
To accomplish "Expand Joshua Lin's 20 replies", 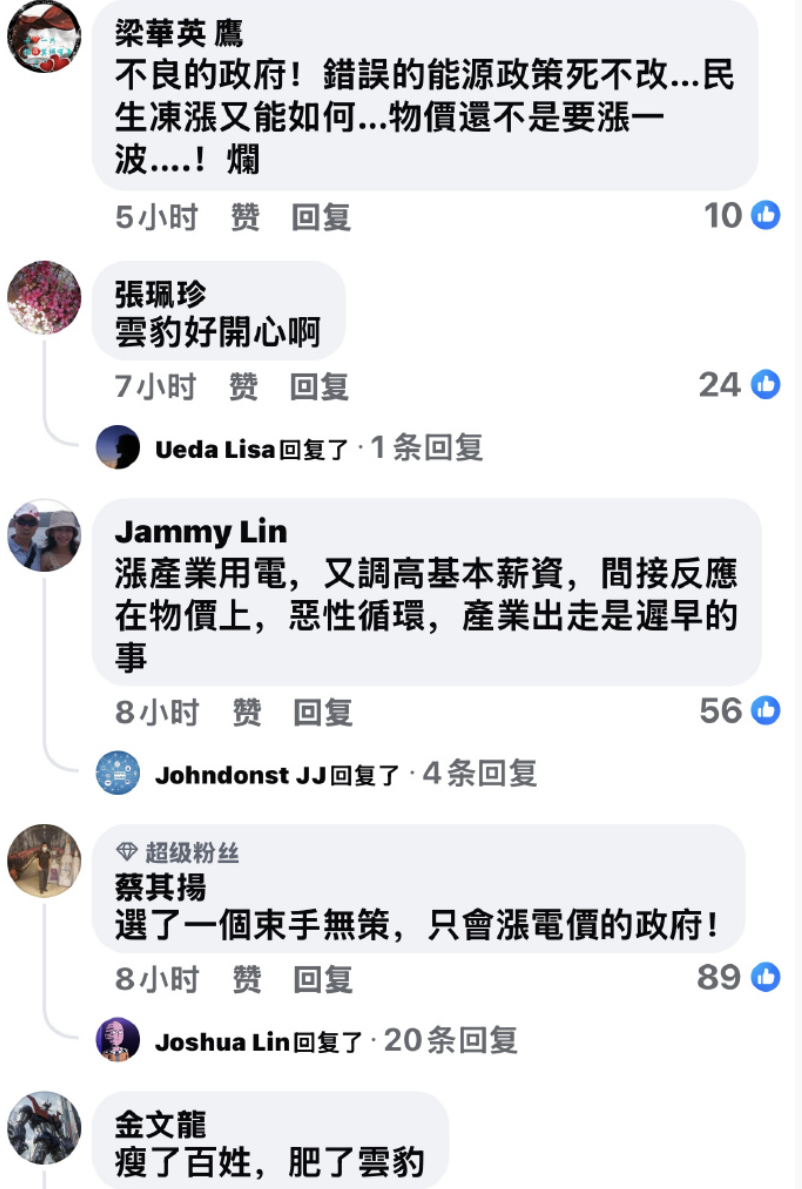I will 336,1041.
